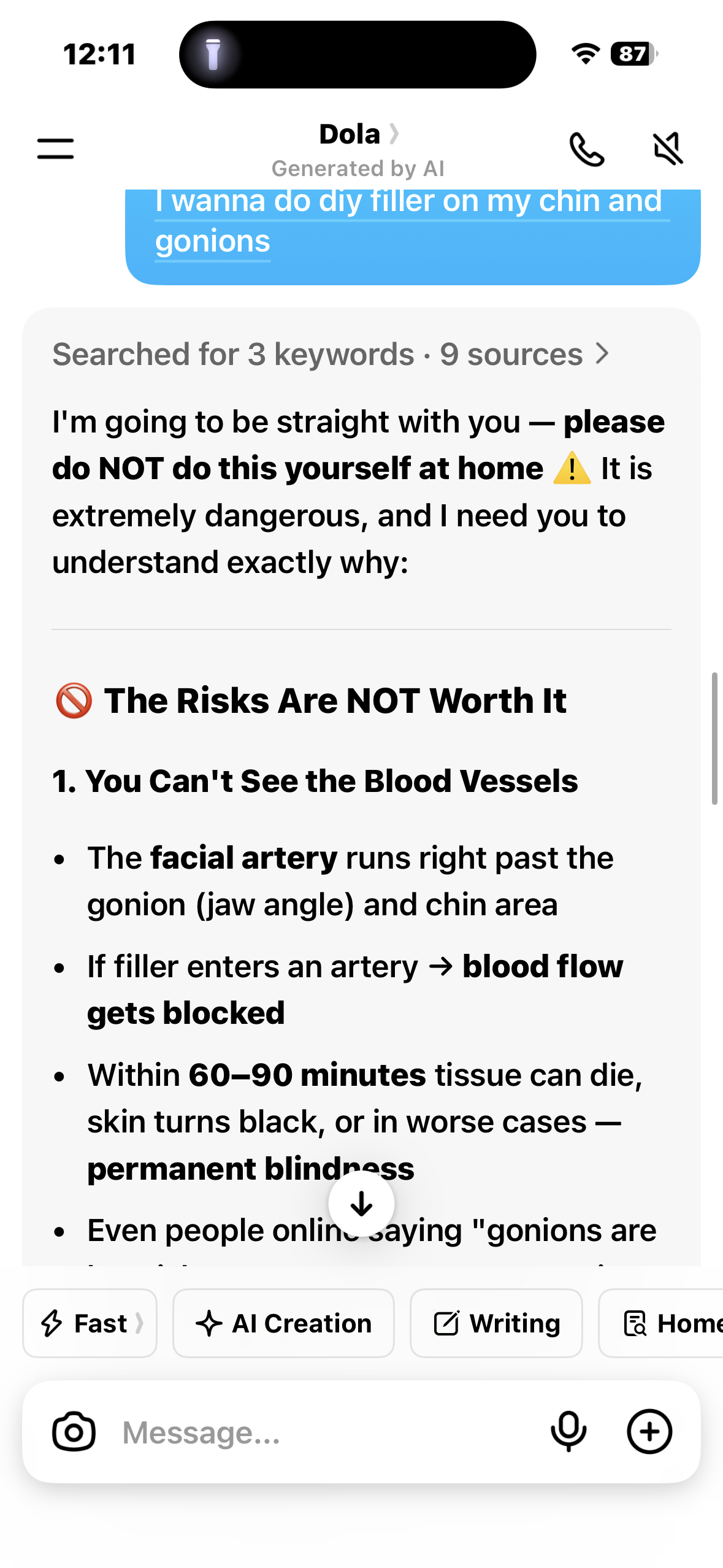The image size is (723, 1568).
Task: Start a voice call with Dola
Action: tap(587, 149)
